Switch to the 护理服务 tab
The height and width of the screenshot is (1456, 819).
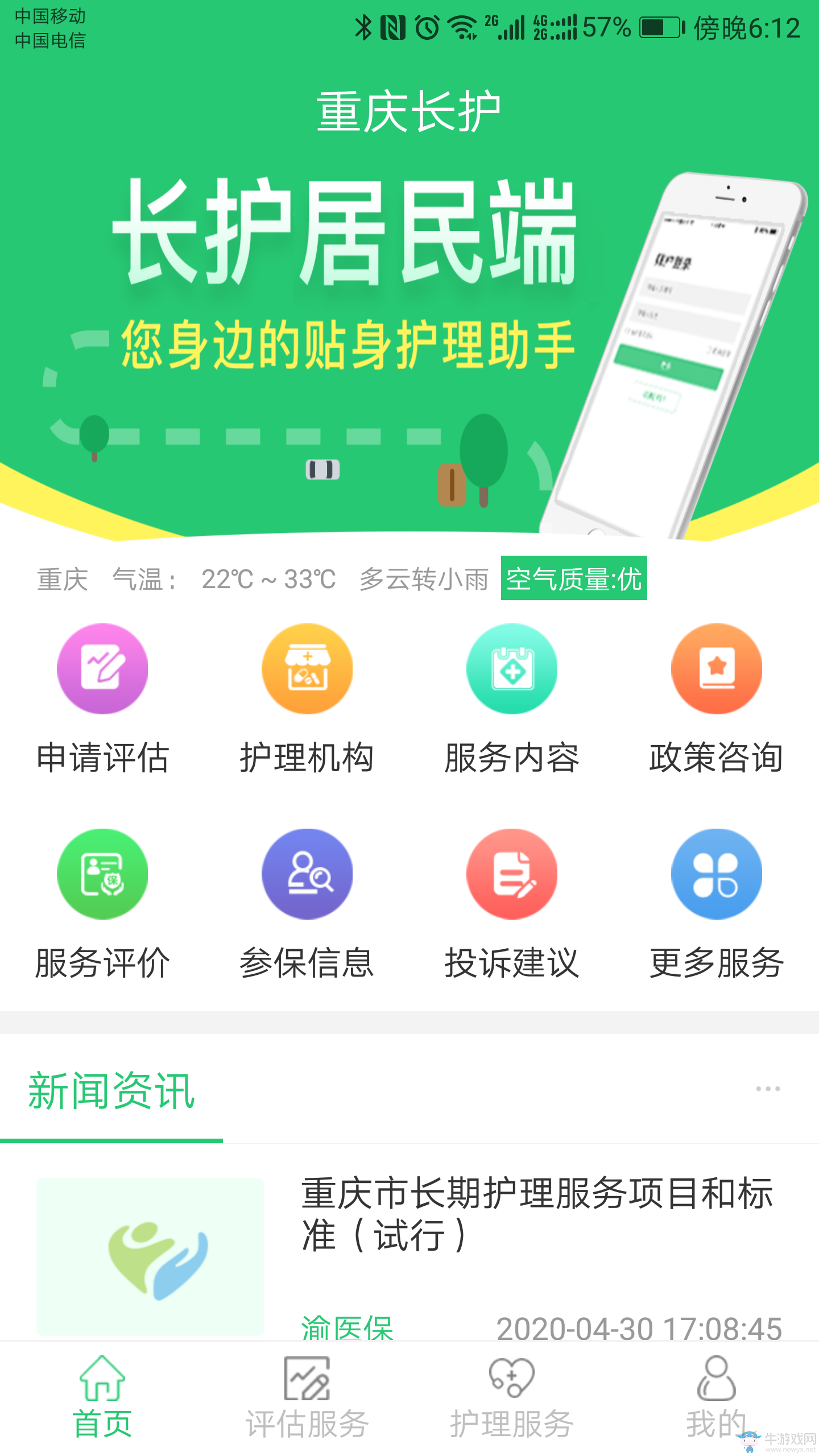(512, 1398)
